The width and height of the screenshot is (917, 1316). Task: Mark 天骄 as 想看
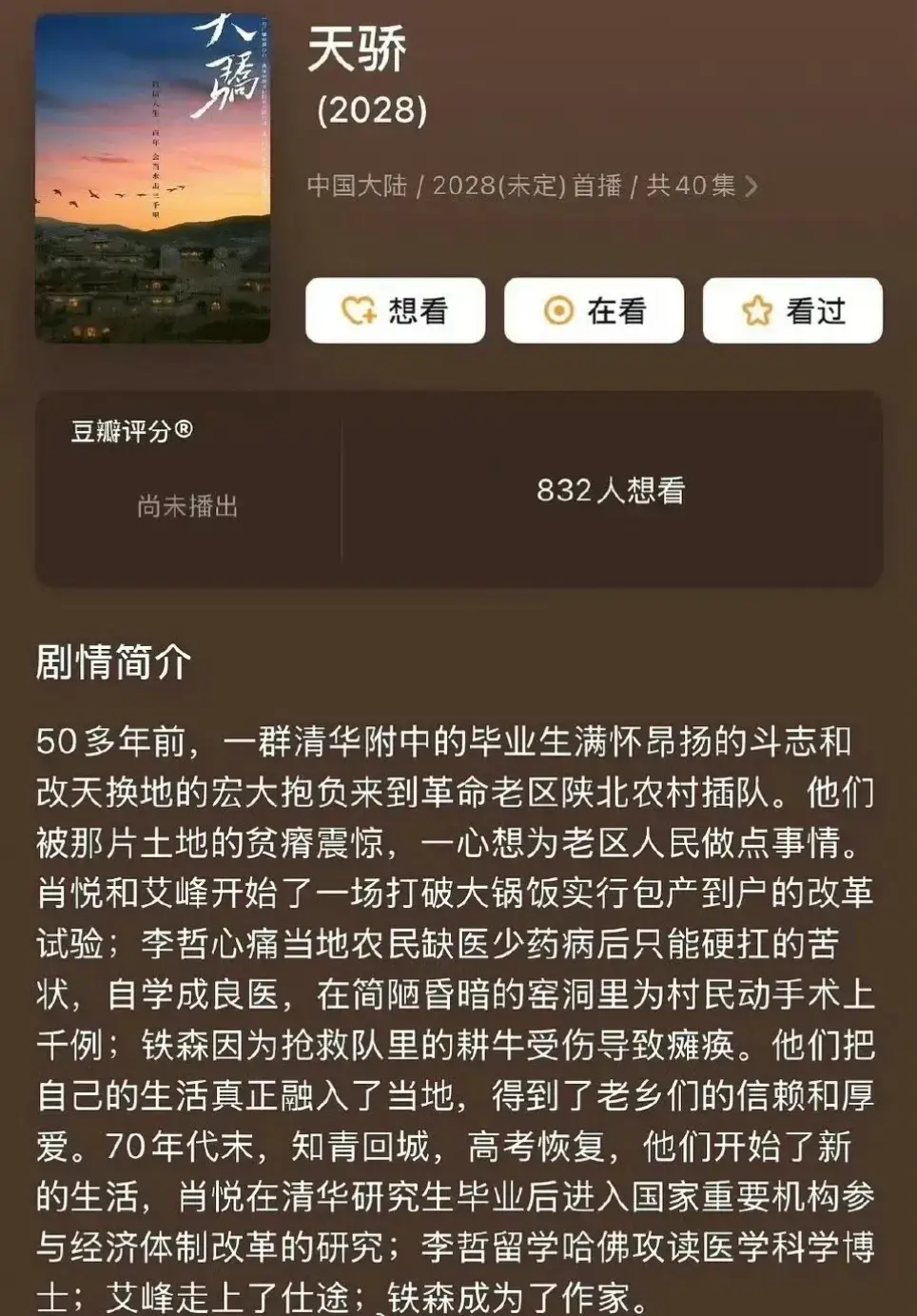[395, 310]
